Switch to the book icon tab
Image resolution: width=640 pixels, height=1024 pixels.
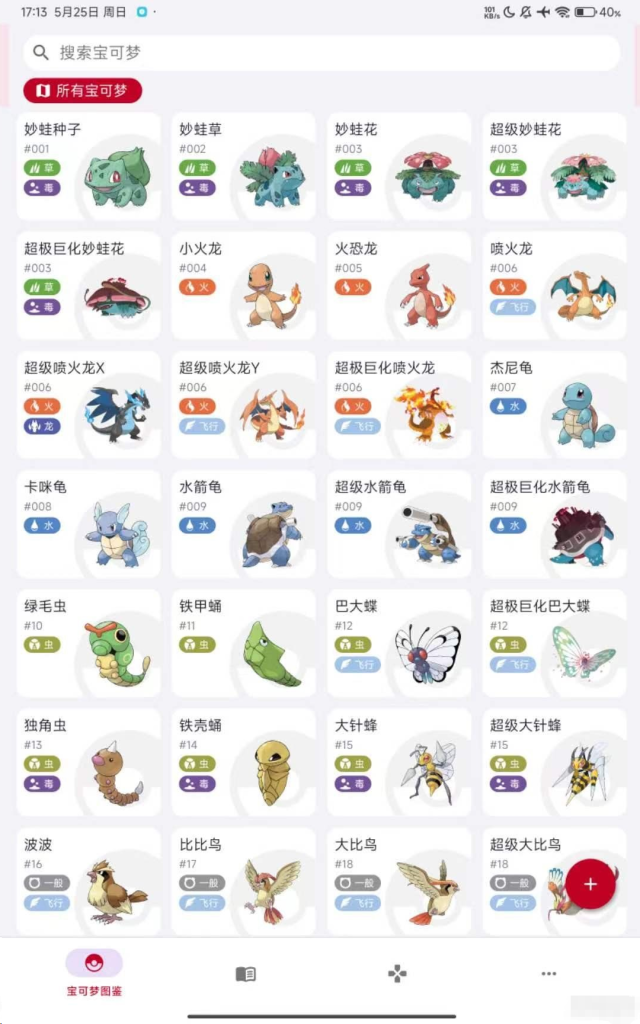point(245,973)
